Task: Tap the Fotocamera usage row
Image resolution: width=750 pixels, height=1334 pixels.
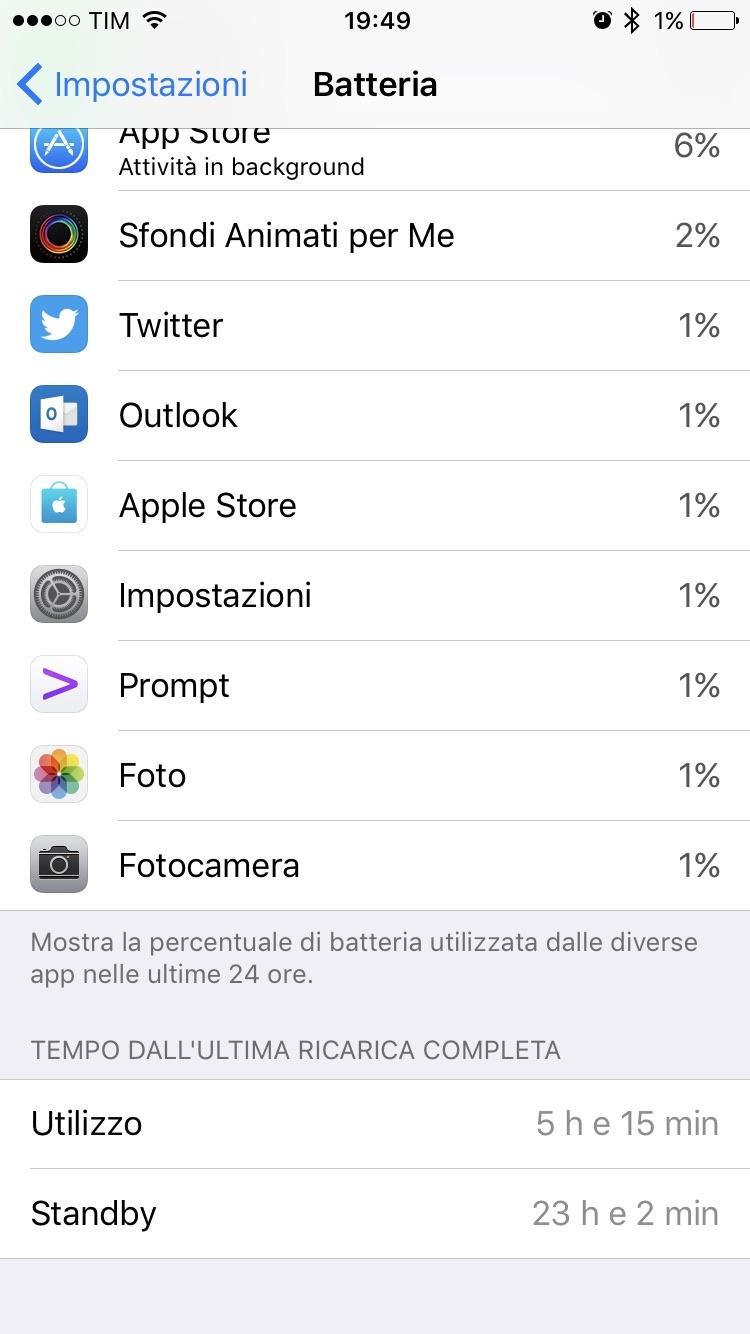Action: [x=375, y=866]
